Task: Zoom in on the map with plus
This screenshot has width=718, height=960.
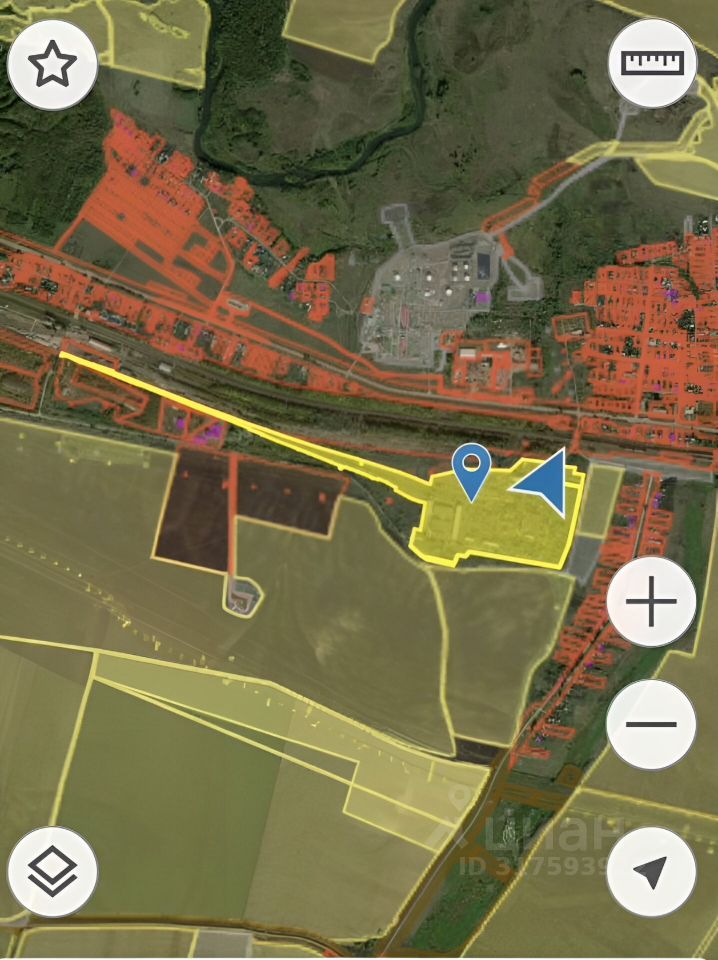Action: (651, 603)
